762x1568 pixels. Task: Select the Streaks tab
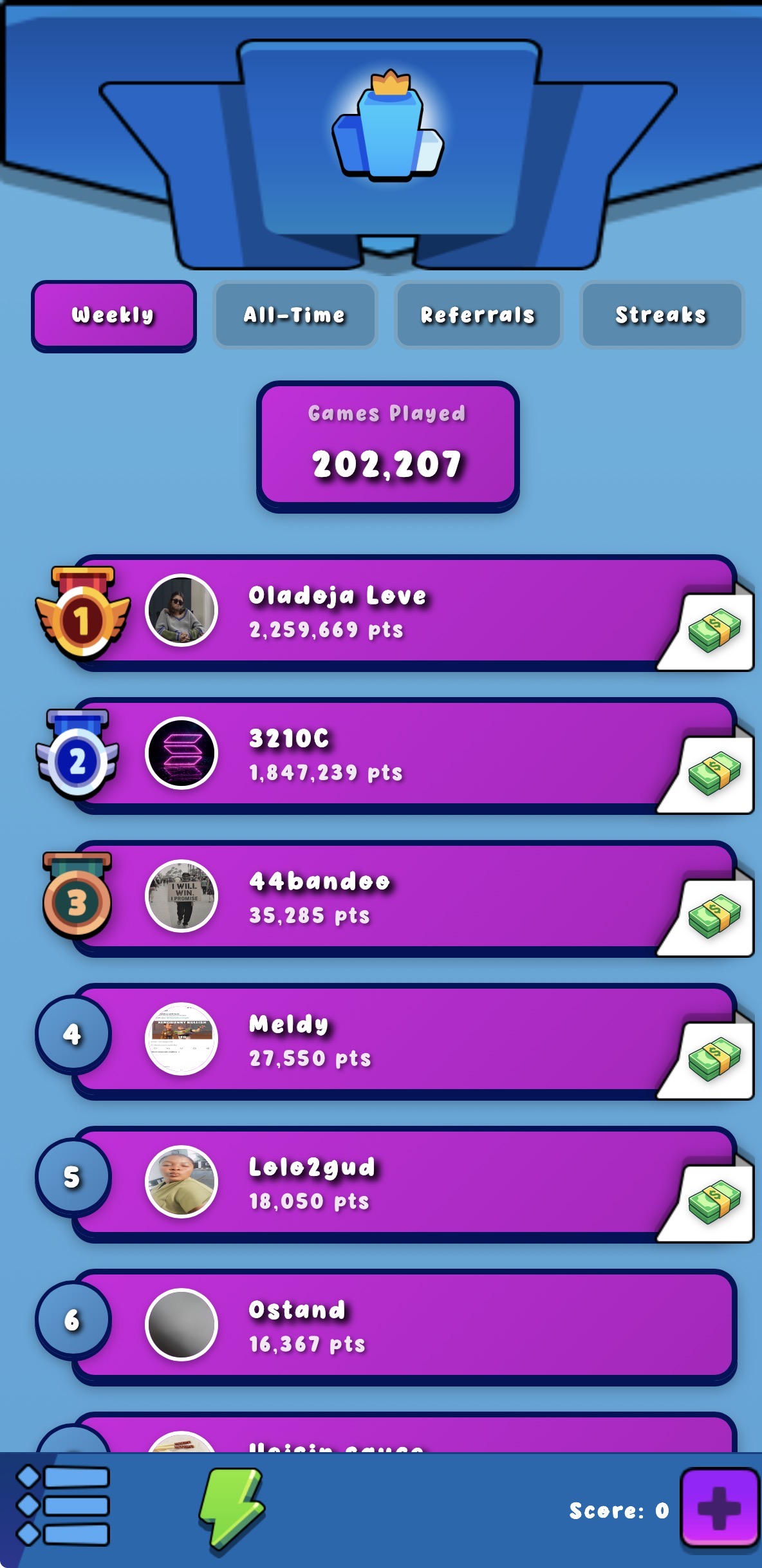click(661, 315)
